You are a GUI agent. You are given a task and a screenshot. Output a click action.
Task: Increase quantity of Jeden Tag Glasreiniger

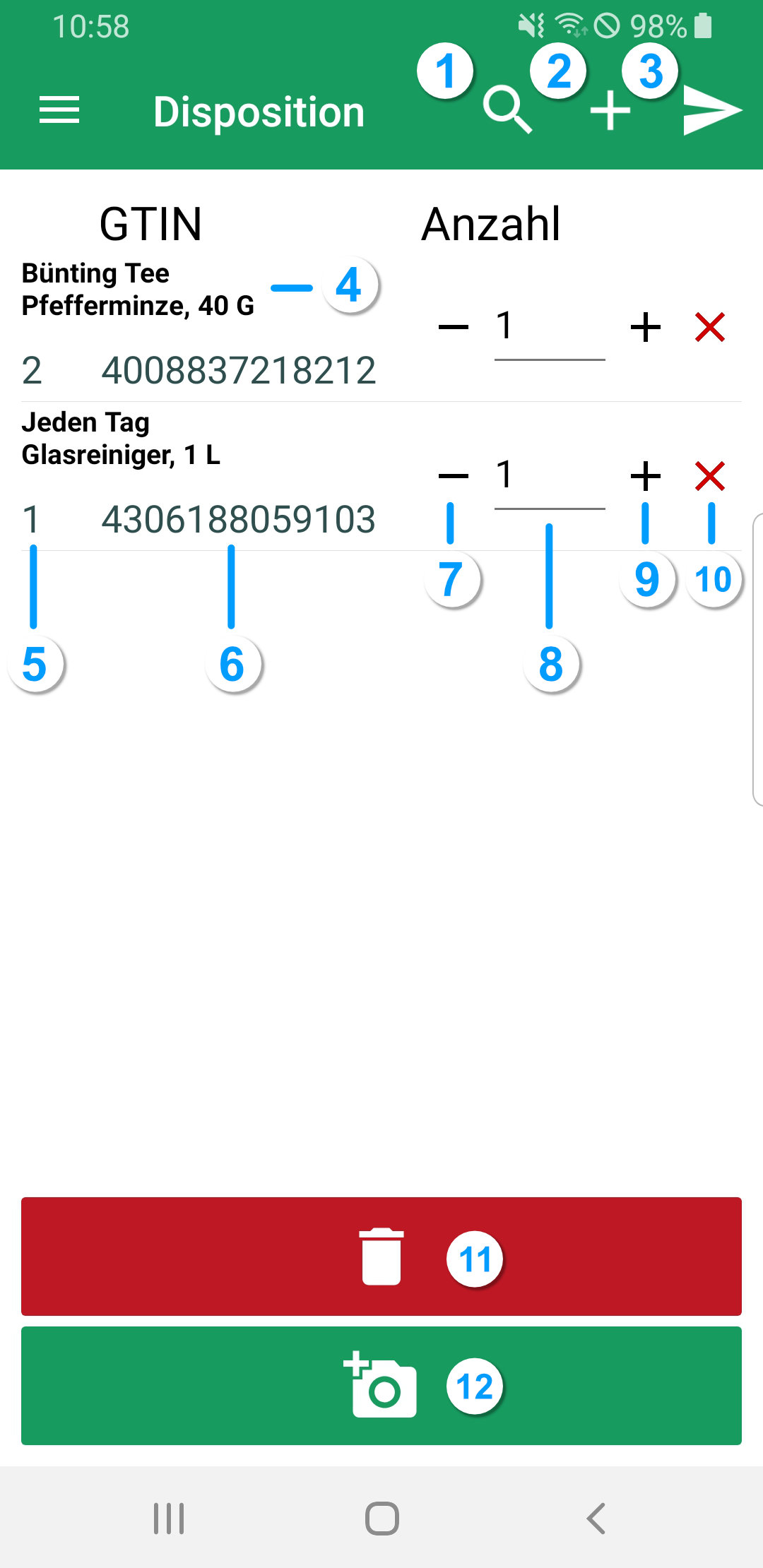(645, 476)
